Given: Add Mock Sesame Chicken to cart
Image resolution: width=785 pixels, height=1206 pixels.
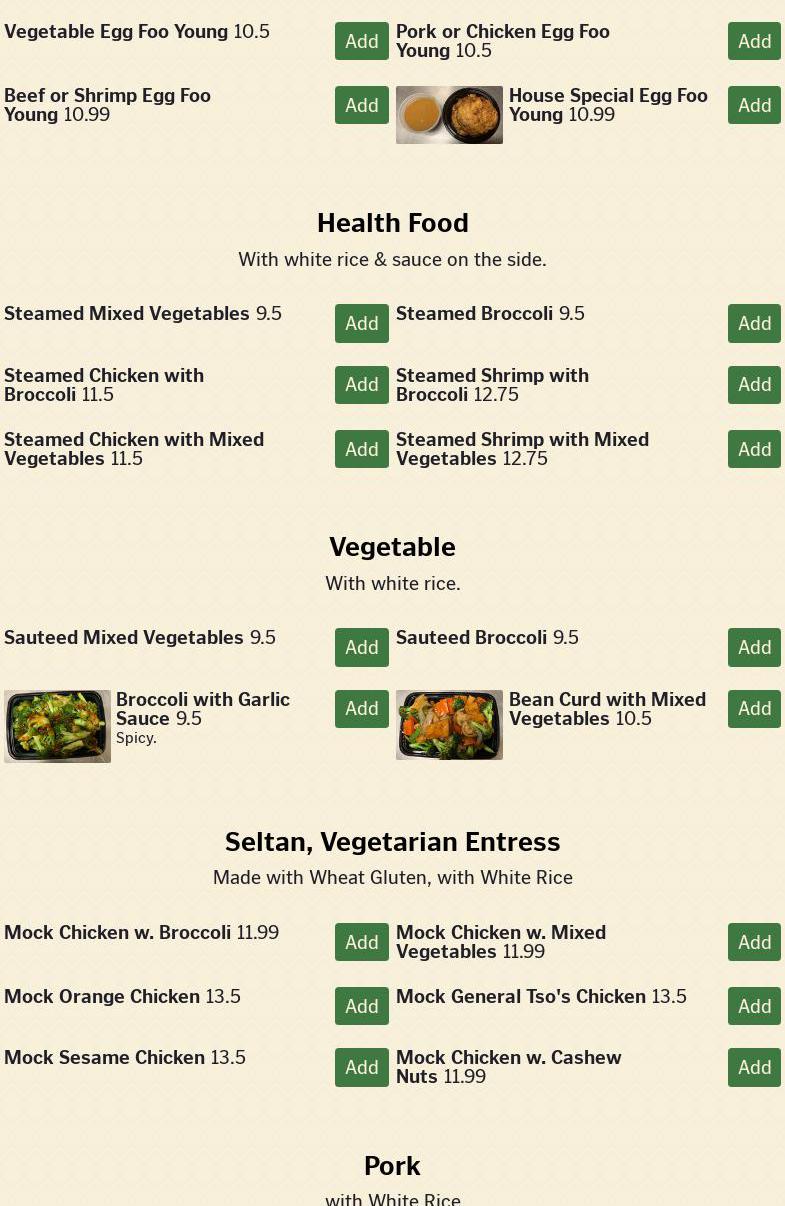Looking at the screenshot, I should [361, 1067].
